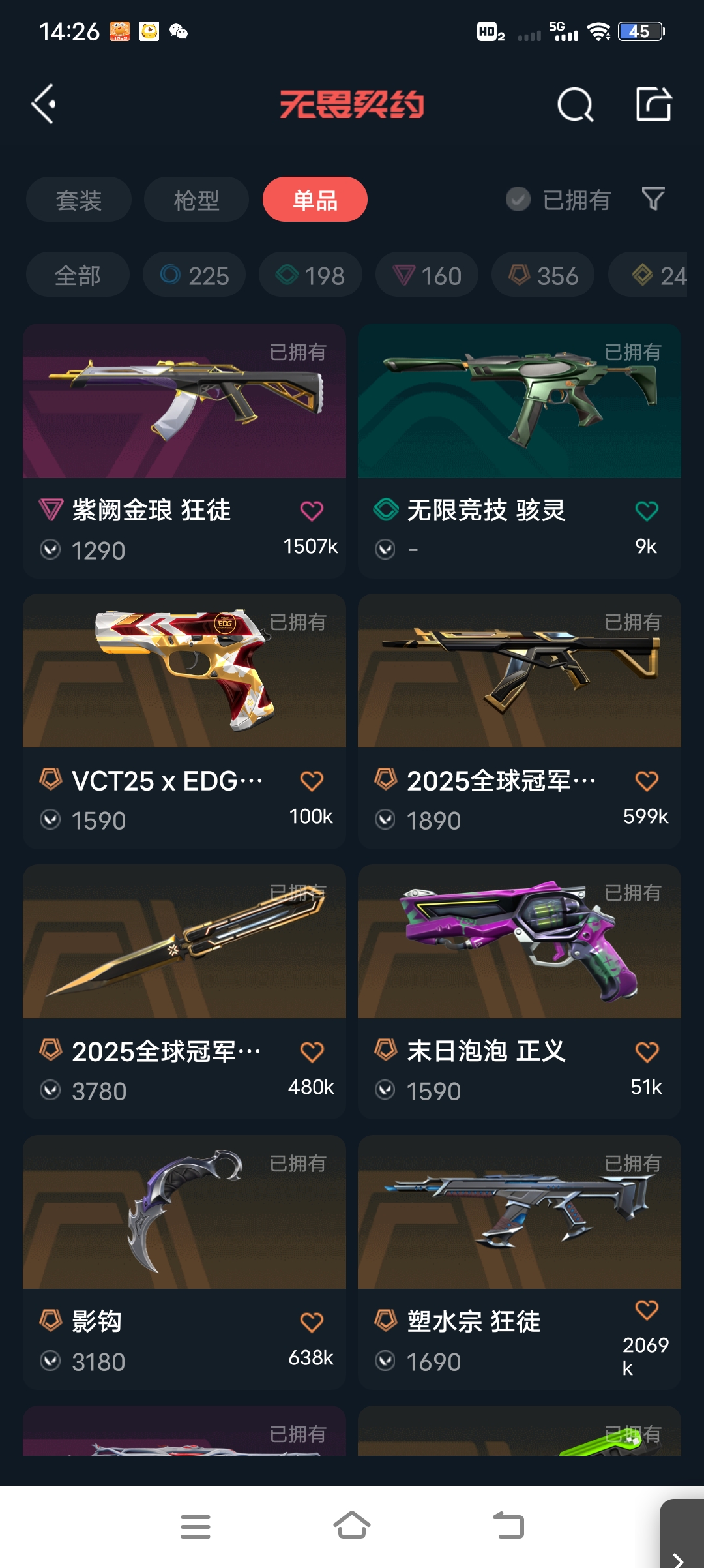Select the 全部 chip

click(x=78, y=275)
